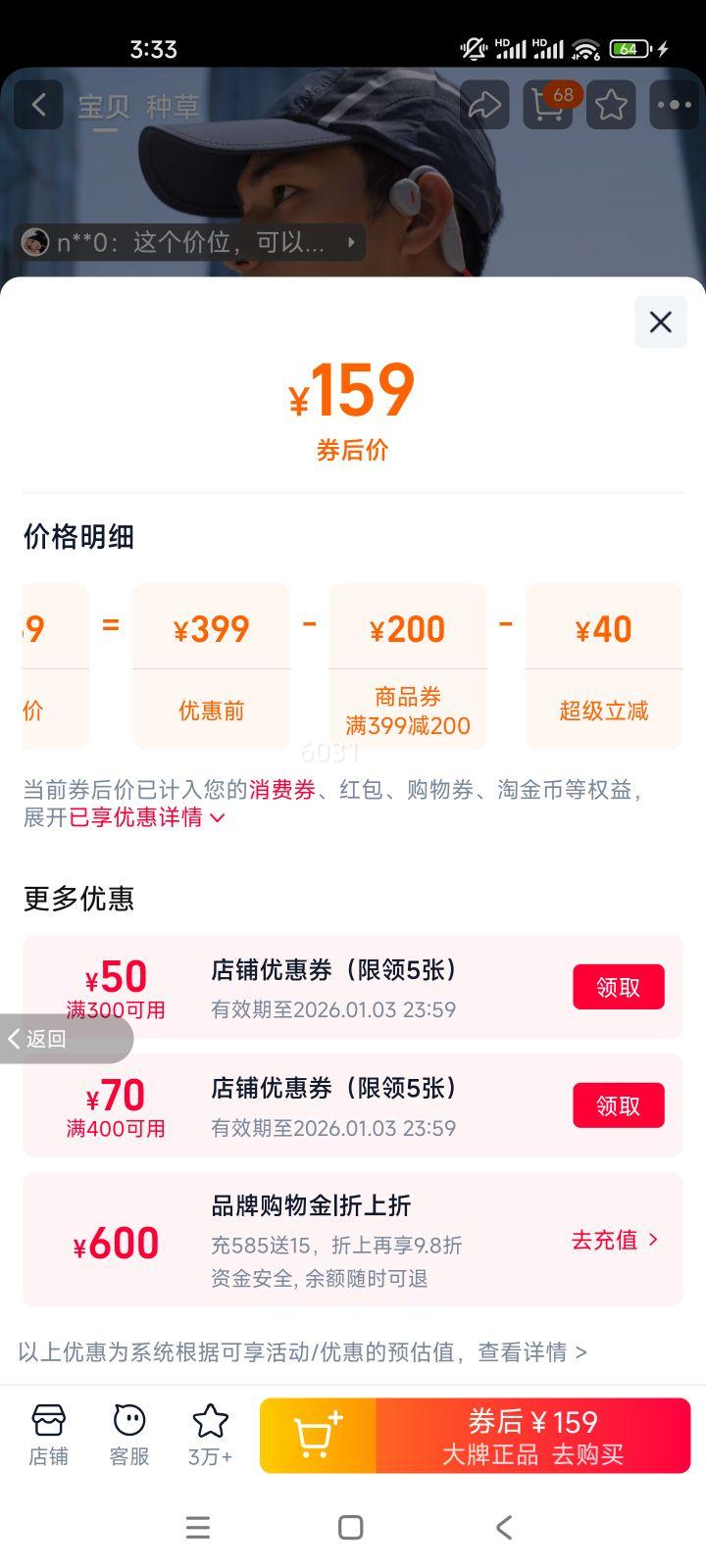Open the more options ellipsis menu
The image size is (706, 1568).
(x=673, y=105)
